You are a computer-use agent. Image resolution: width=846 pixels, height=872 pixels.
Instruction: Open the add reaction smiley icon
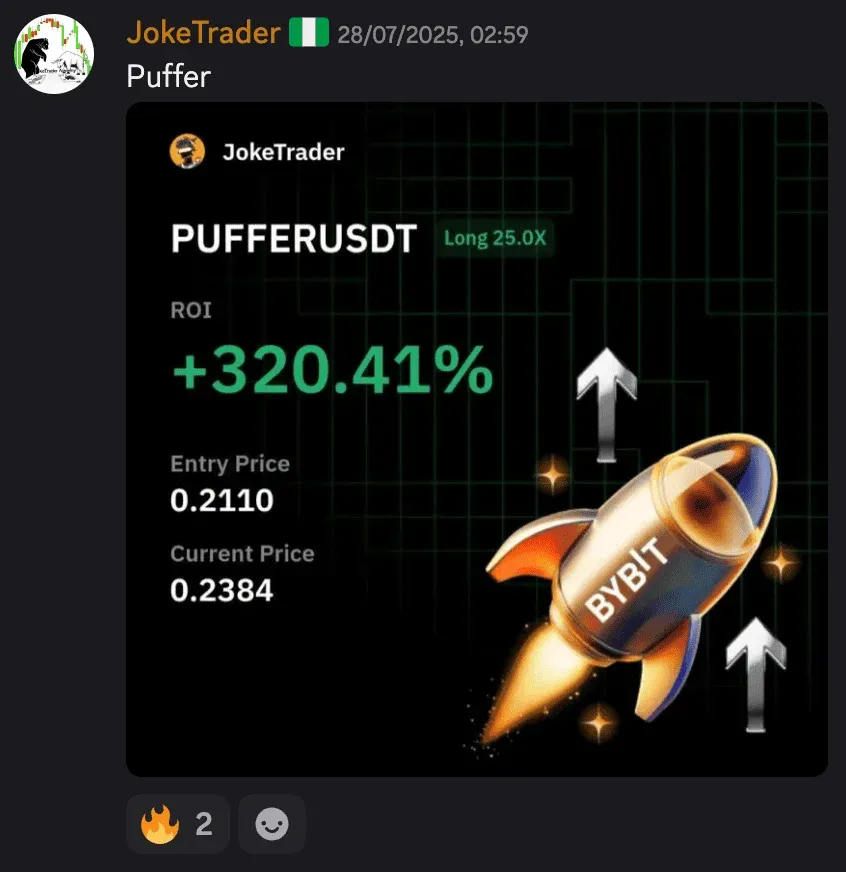272,823
